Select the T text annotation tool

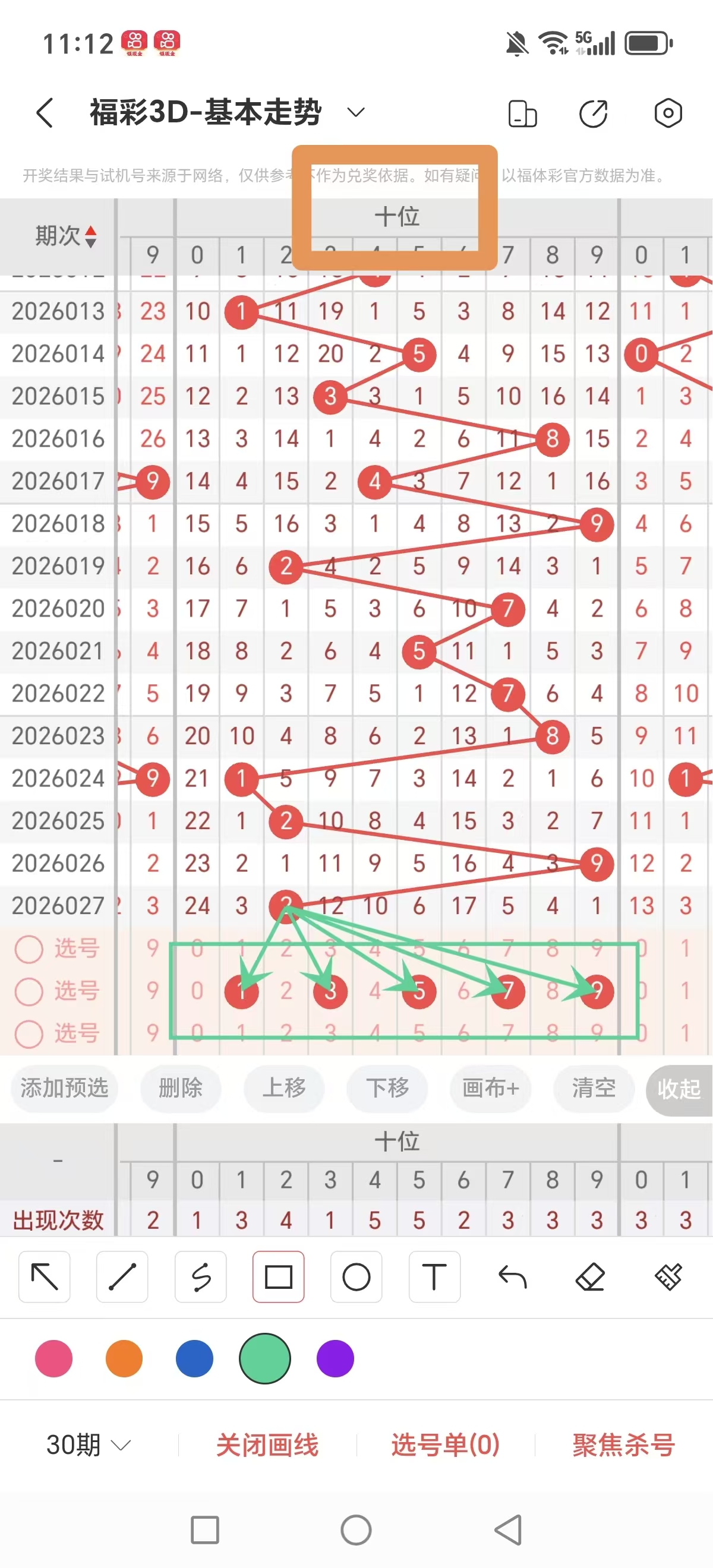coord(434,1277)
